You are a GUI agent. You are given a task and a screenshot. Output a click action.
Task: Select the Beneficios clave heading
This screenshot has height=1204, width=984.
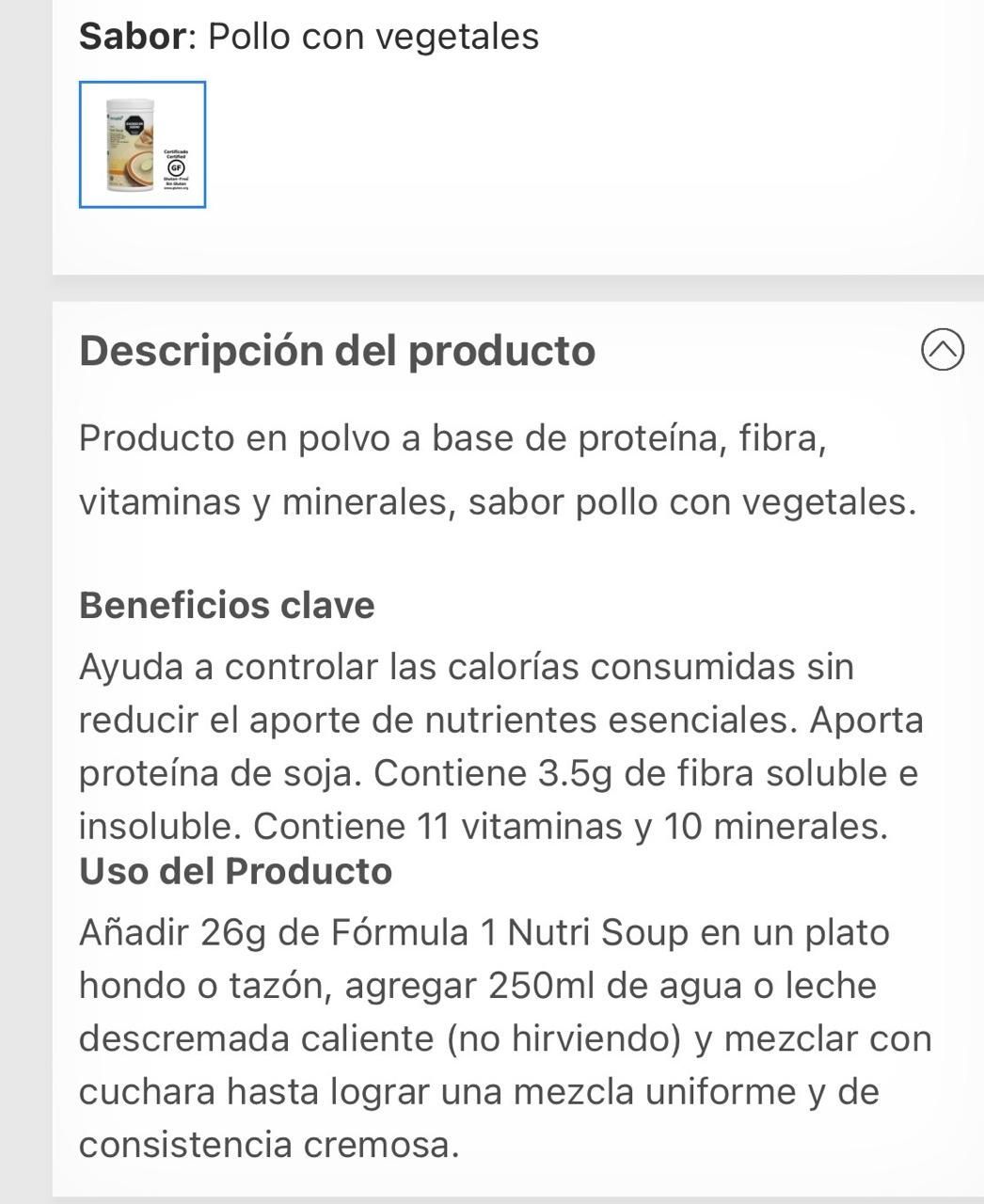point(226,606)
